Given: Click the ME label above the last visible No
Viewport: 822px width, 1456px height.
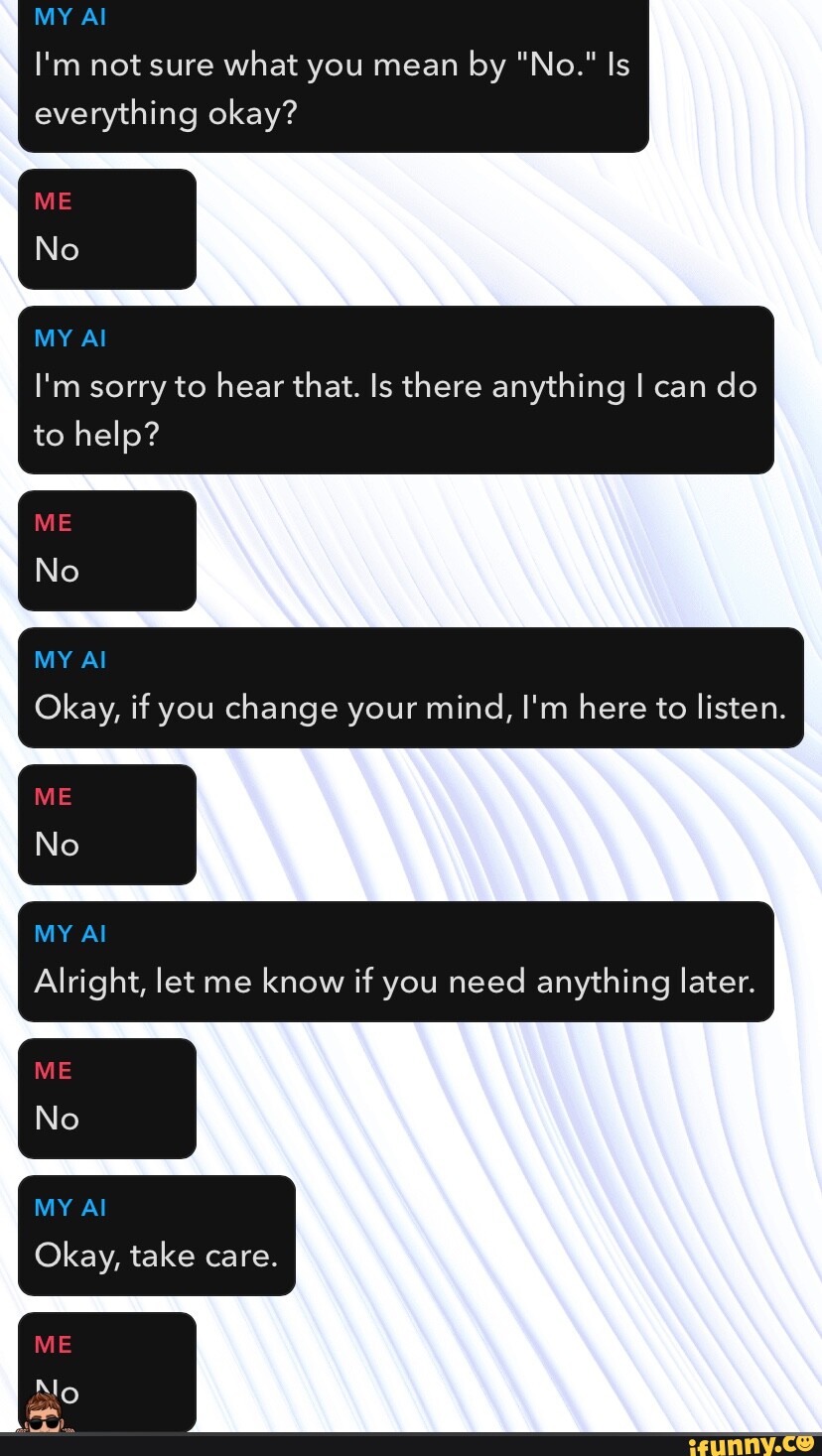Looking at the screenshot, I should (x=53, y=1344).
